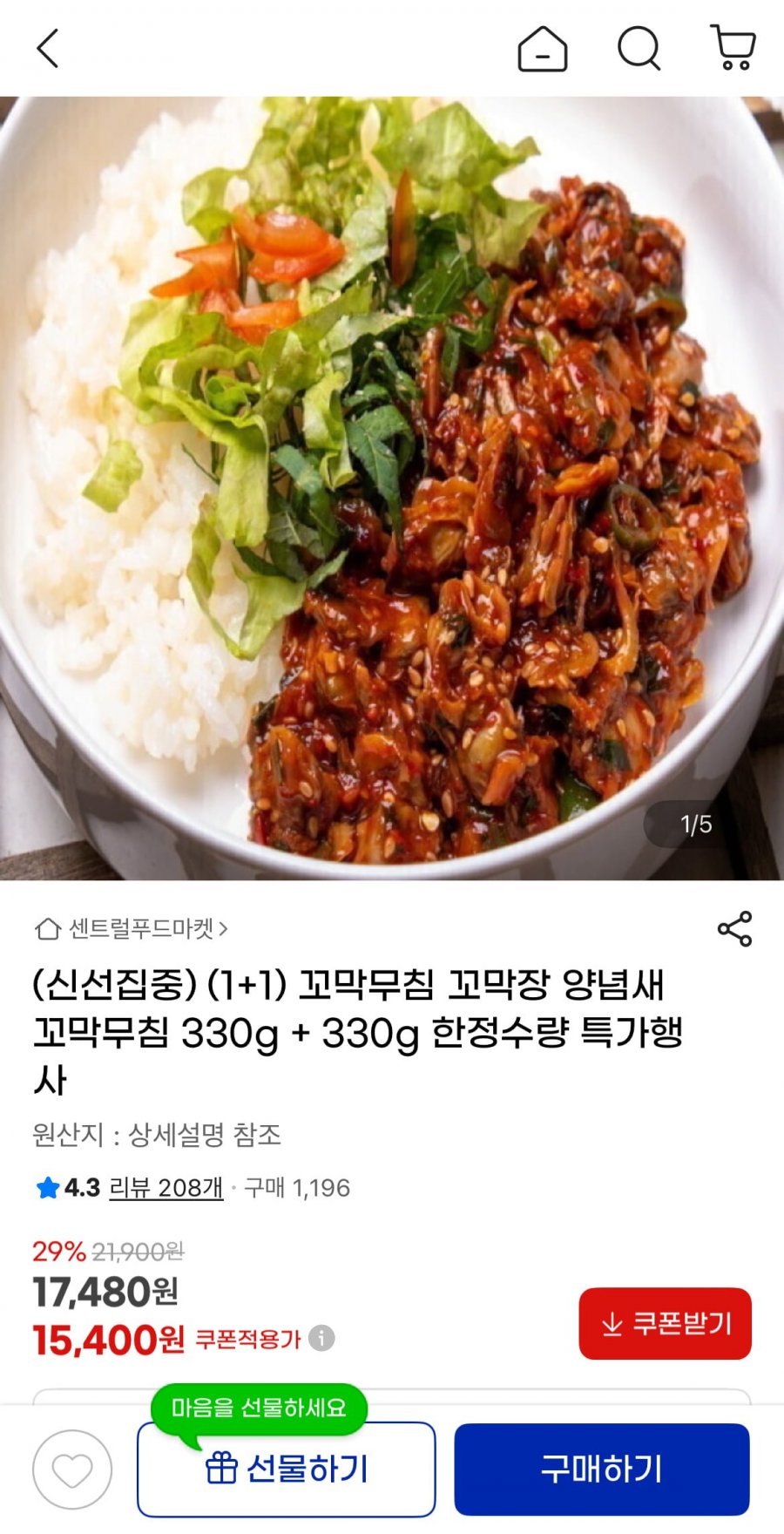The height and width of the screenshot is (1534, 784).
Task: Open the search magnifier icon
Action: pyautogui.click(x=639, y=48)
